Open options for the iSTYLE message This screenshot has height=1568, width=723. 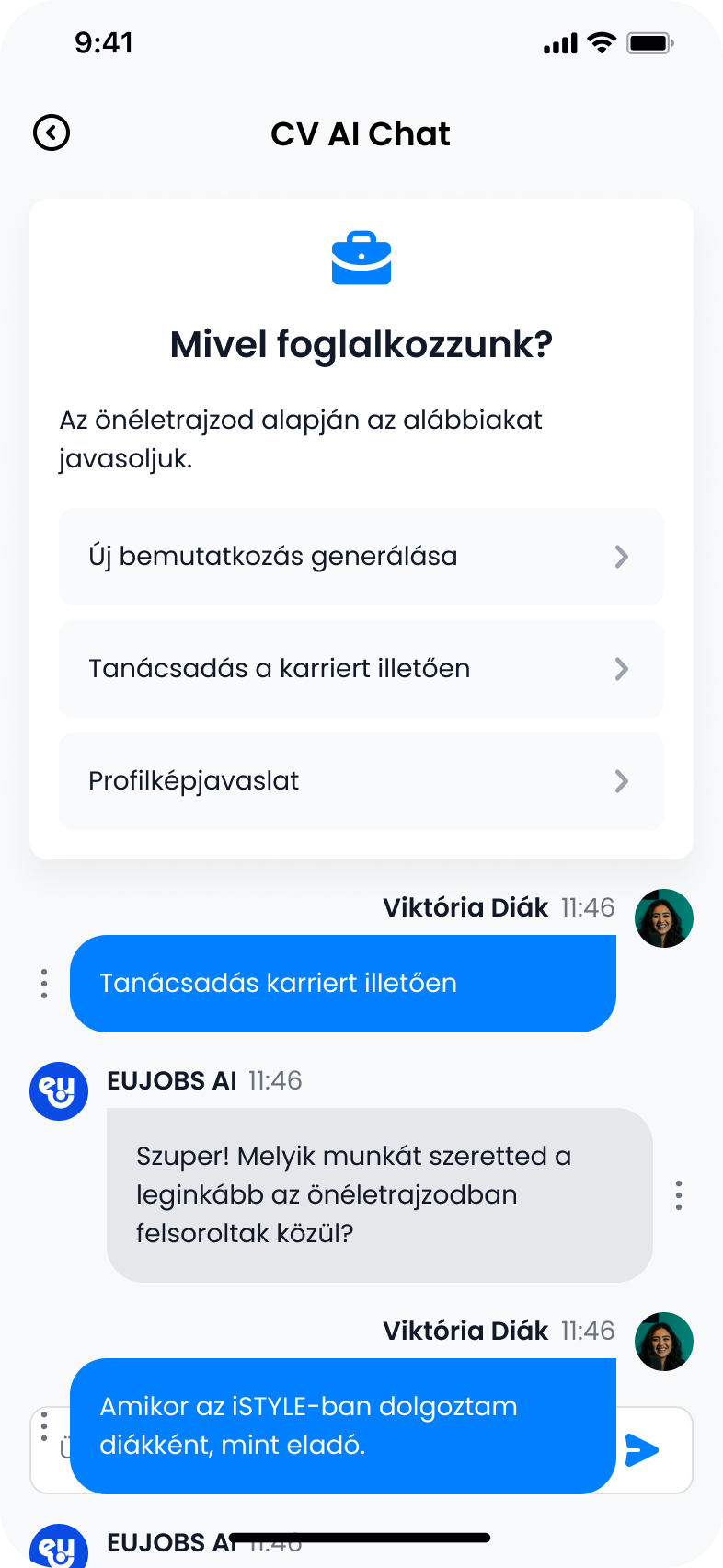[x=44, y=1426]
